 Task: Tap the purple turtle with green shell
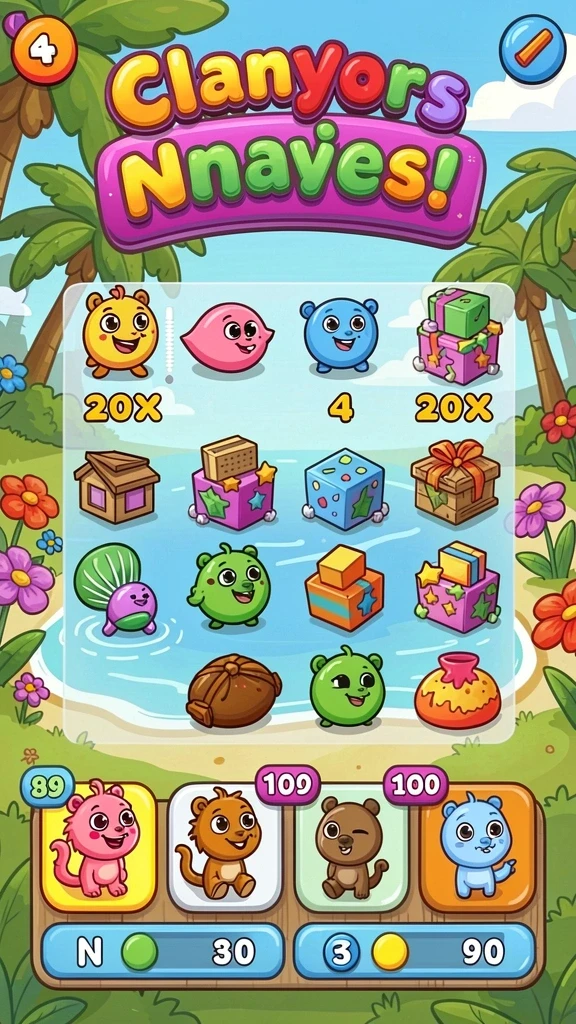coord(116,590)
